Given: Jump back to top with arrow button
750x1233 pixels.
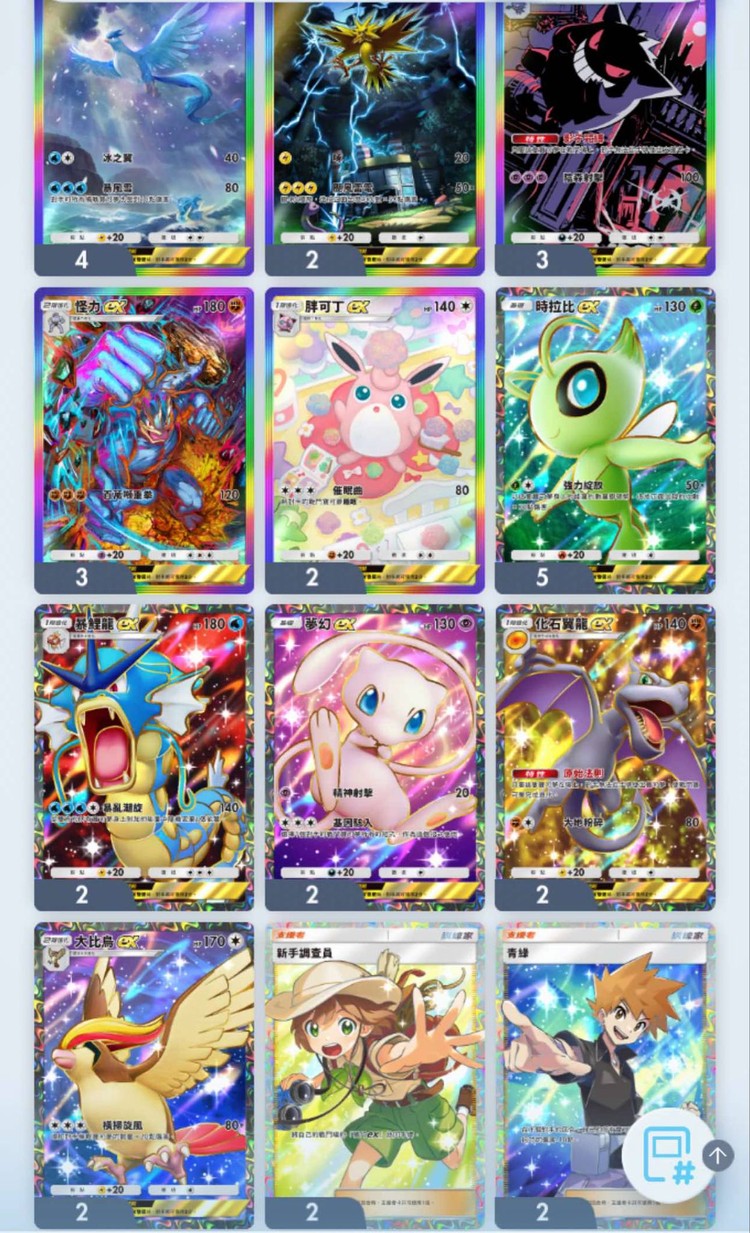Looking at the screenshot, I should click(718, 1156).
